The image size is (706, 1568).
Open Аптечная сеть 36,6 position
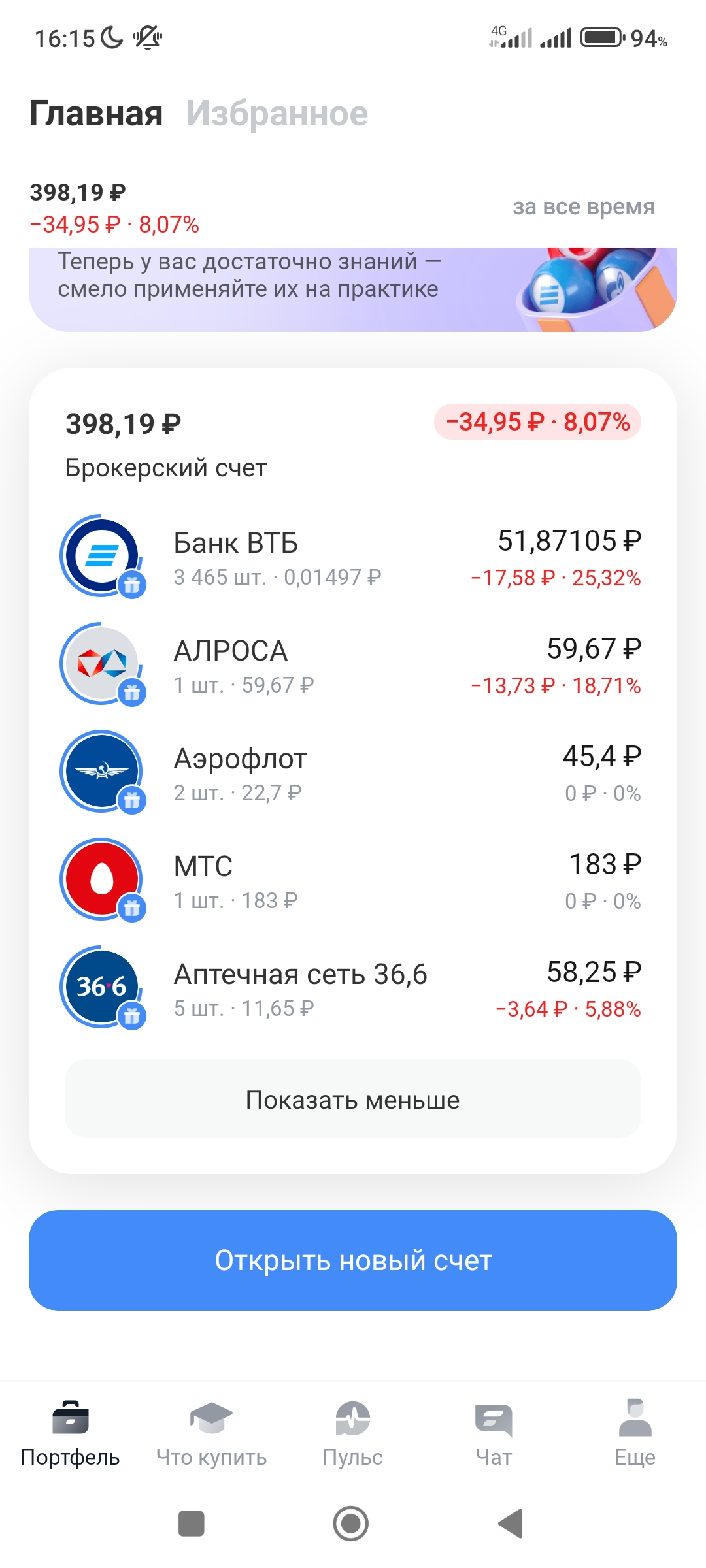353,988
